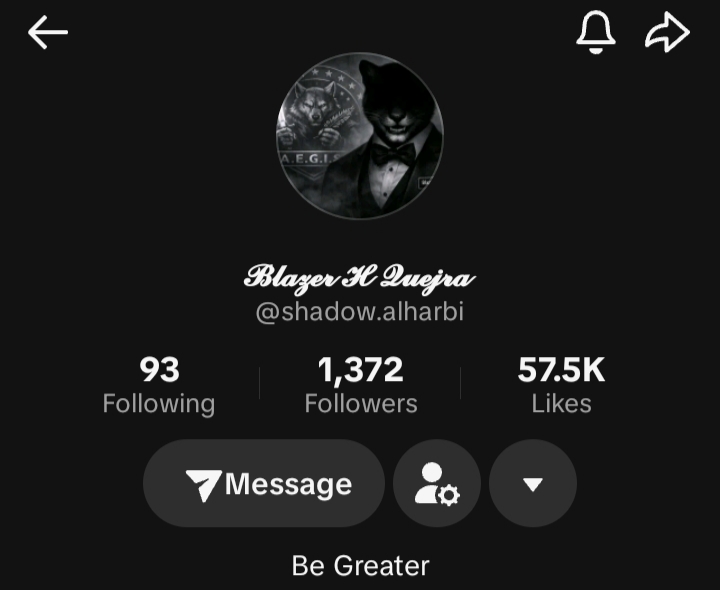View the 1,372 Followers list
The image size is (720, 590).
click(360, 385)
